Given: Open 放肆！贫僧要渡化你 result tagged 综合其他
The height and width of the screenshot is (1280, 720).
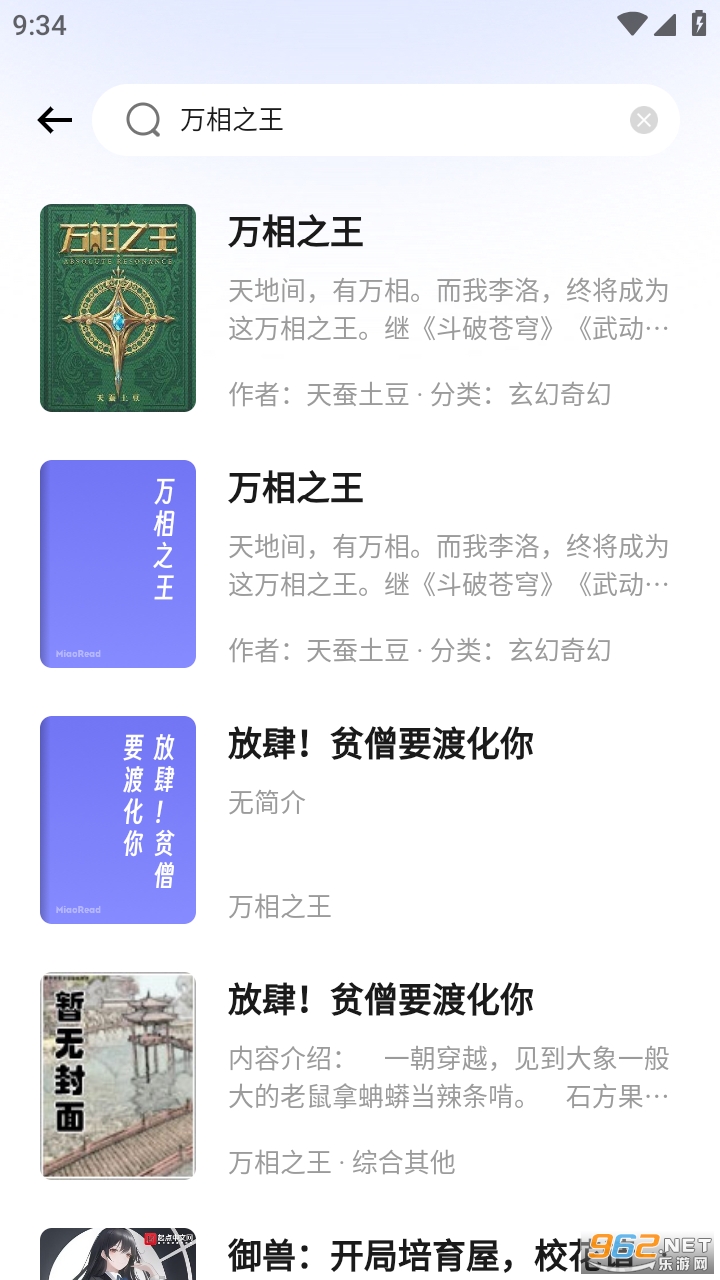Looking at the screenshot, I should coord(360,1076).
